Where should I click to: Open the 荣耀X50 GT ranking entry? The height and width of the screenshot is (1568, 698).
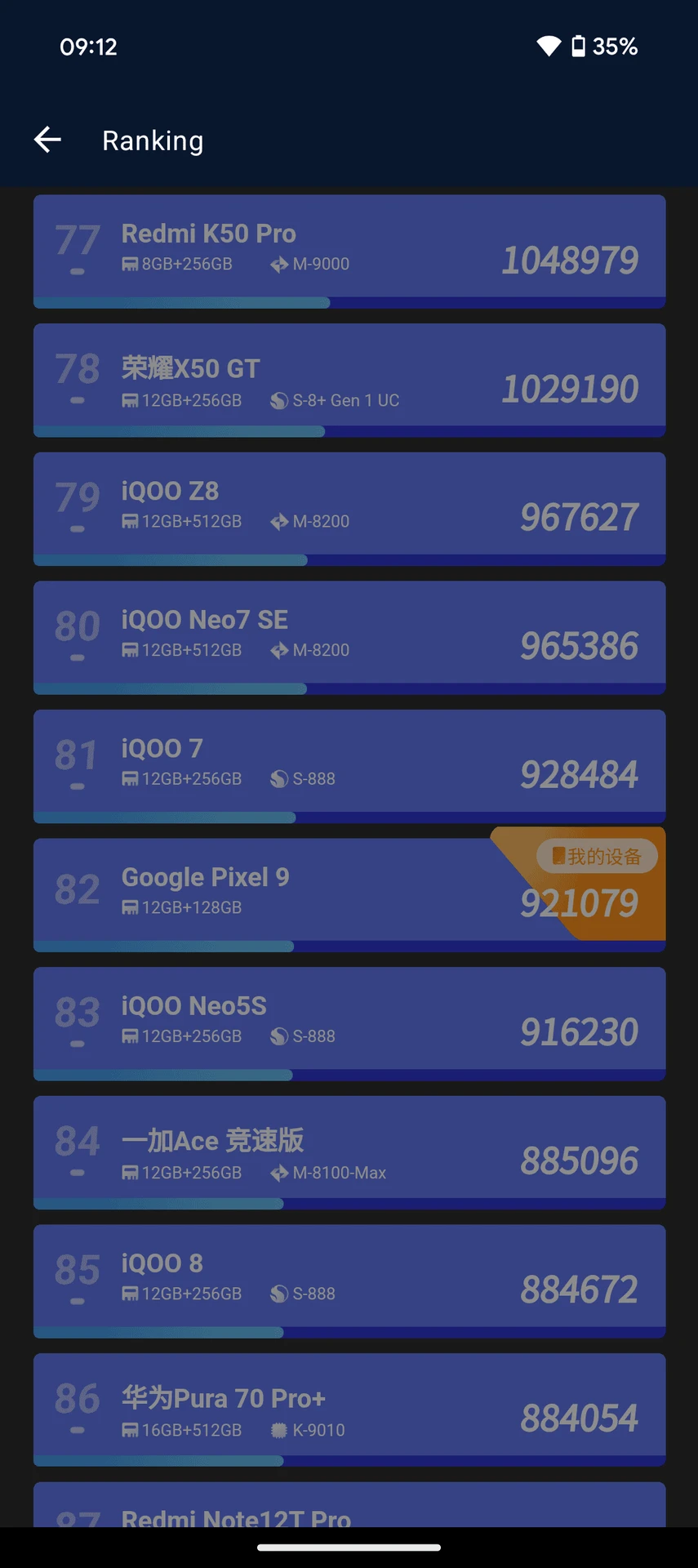click(349, 377)
